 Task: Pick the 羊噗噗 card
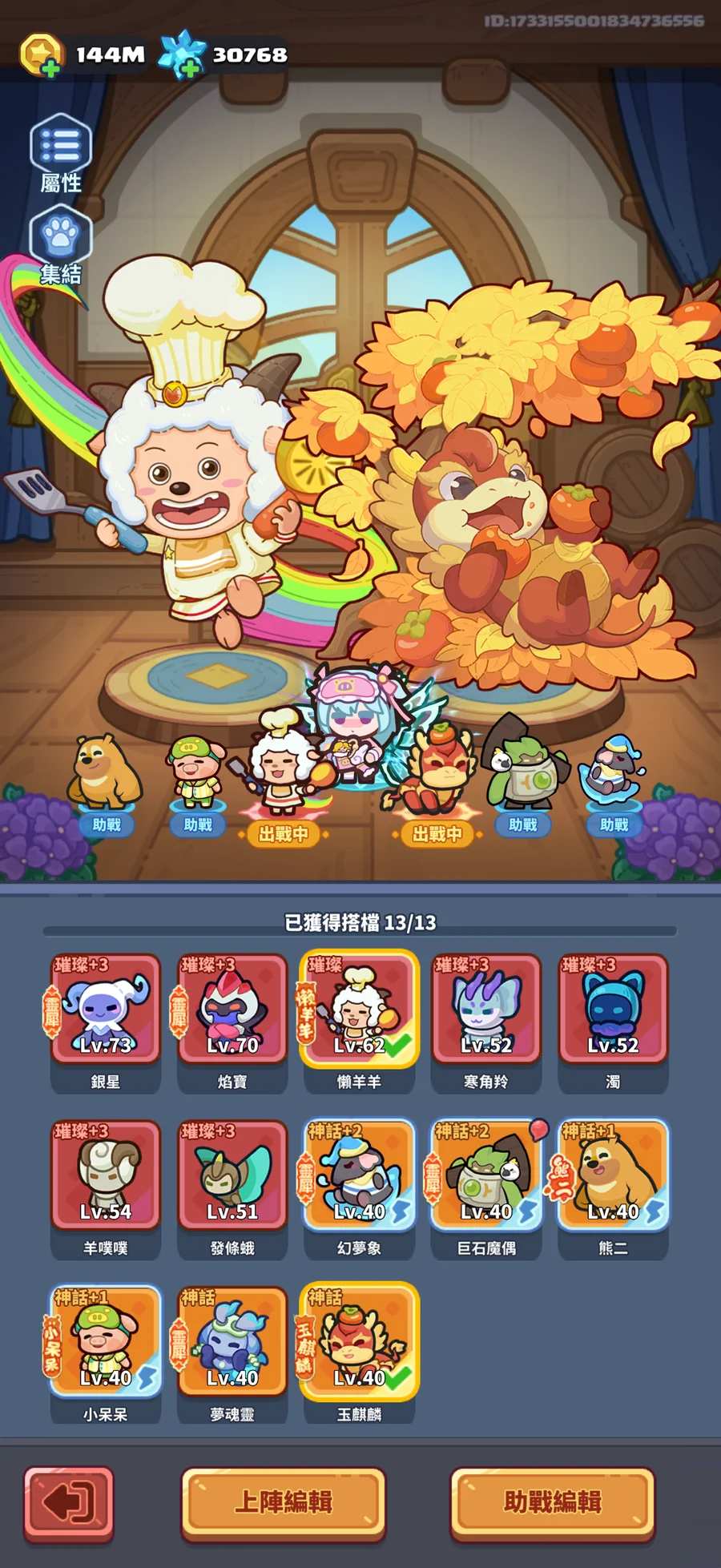(x=105, y=1176)
